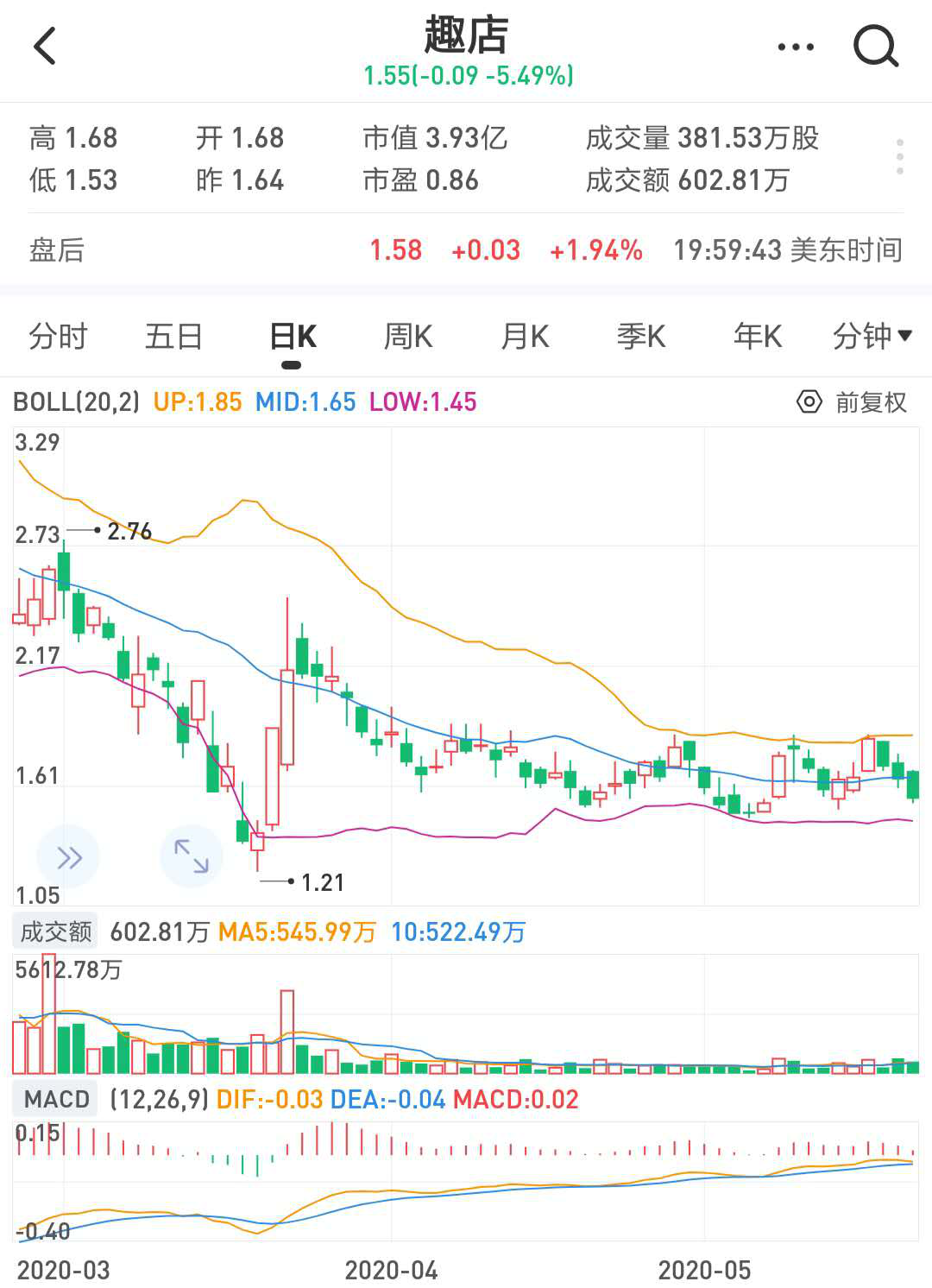Switch to the 周K weekly chart tab

pos(410,337)
